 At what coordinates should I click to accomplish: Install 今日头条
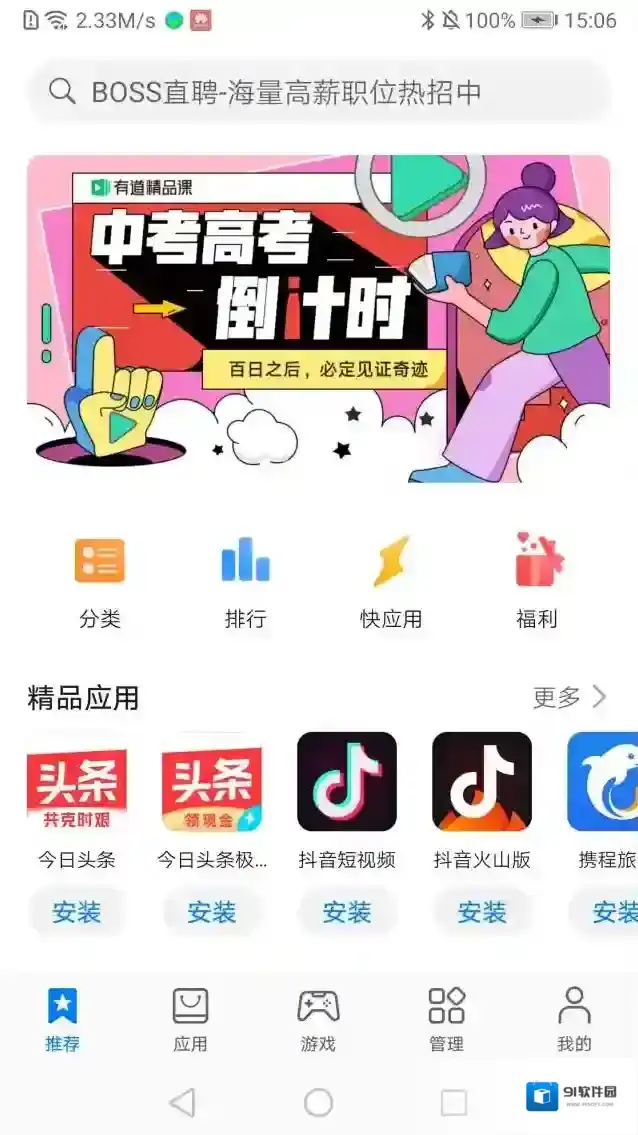(77, 912)
